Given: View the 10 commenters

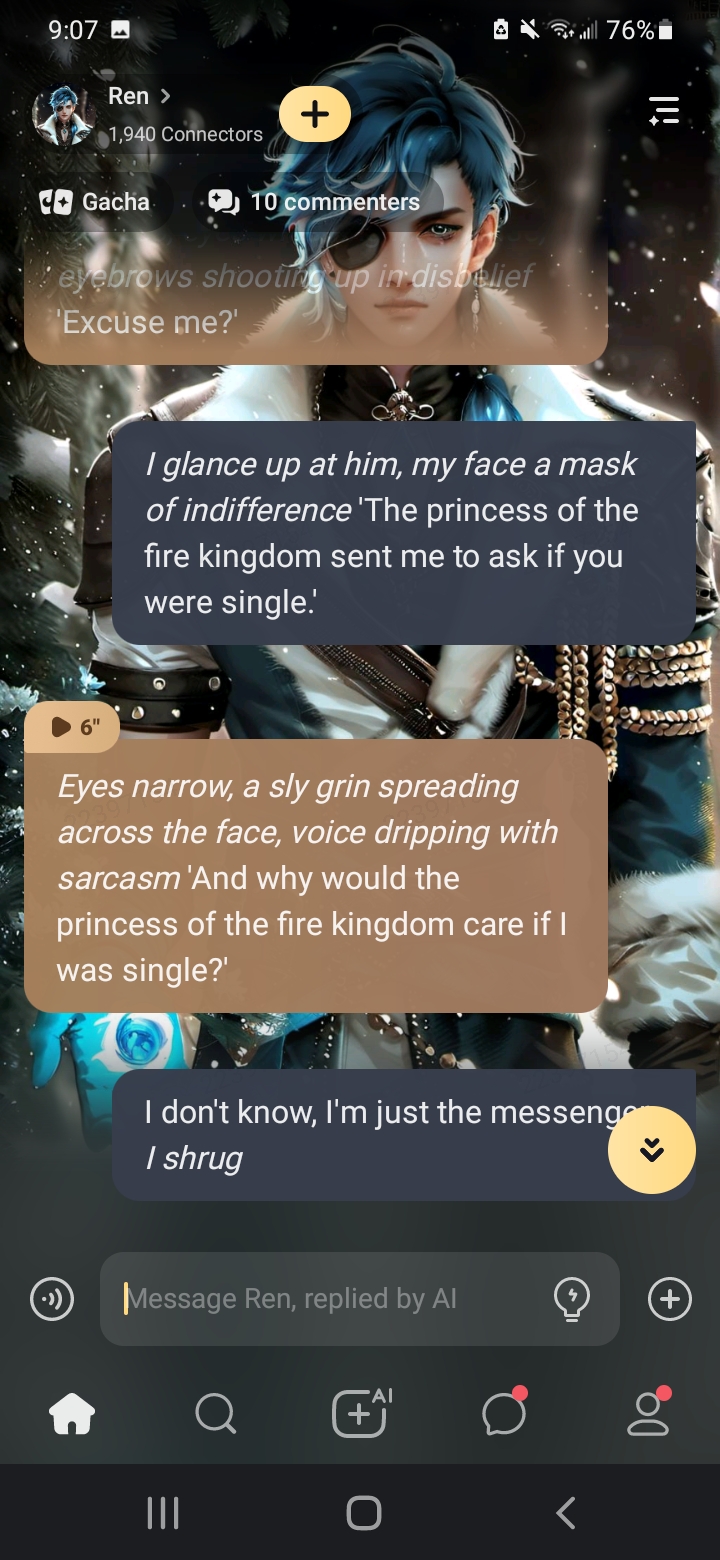Looking at the screenshot, I should click(315, 202).
